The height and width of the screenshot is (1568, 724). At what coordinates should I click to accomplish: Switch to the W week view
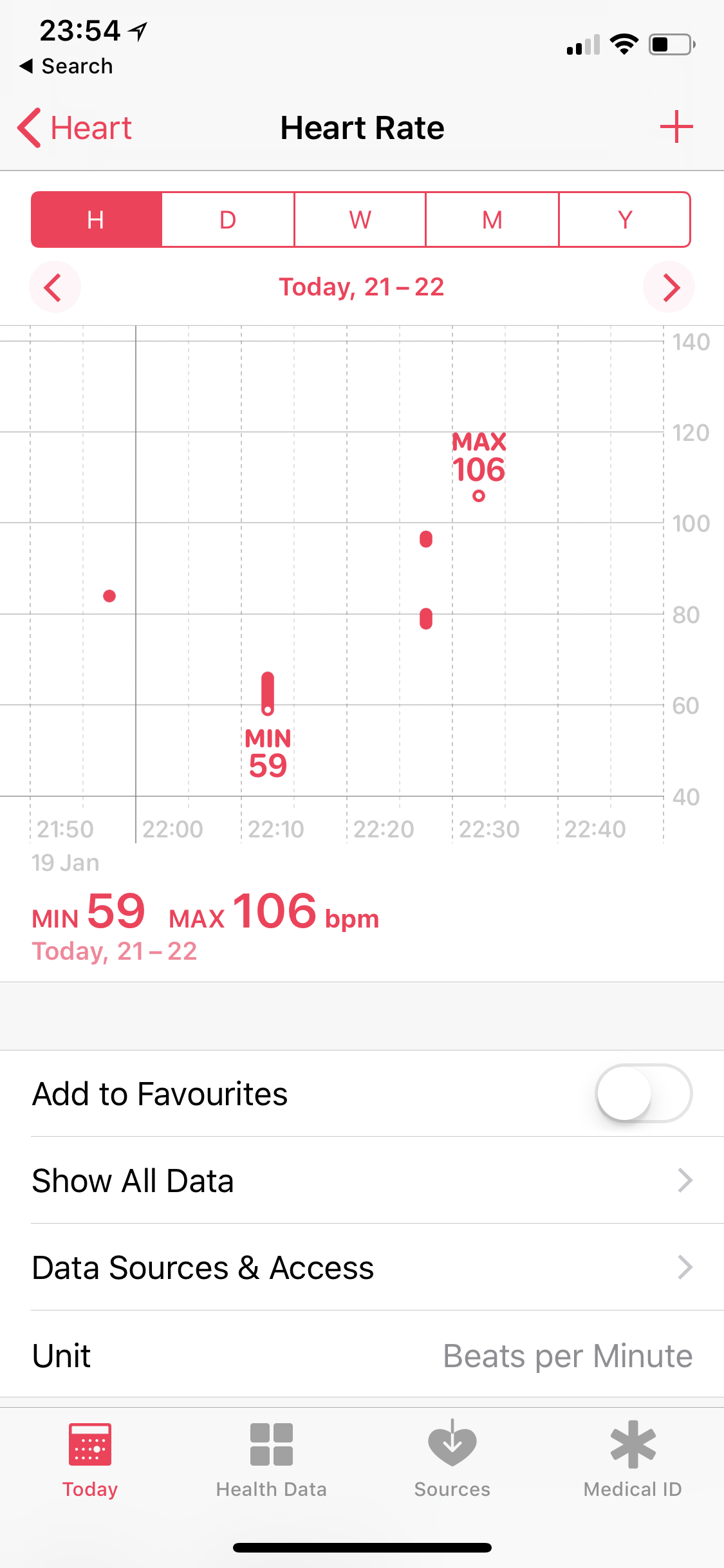click(x=360, y=219)
